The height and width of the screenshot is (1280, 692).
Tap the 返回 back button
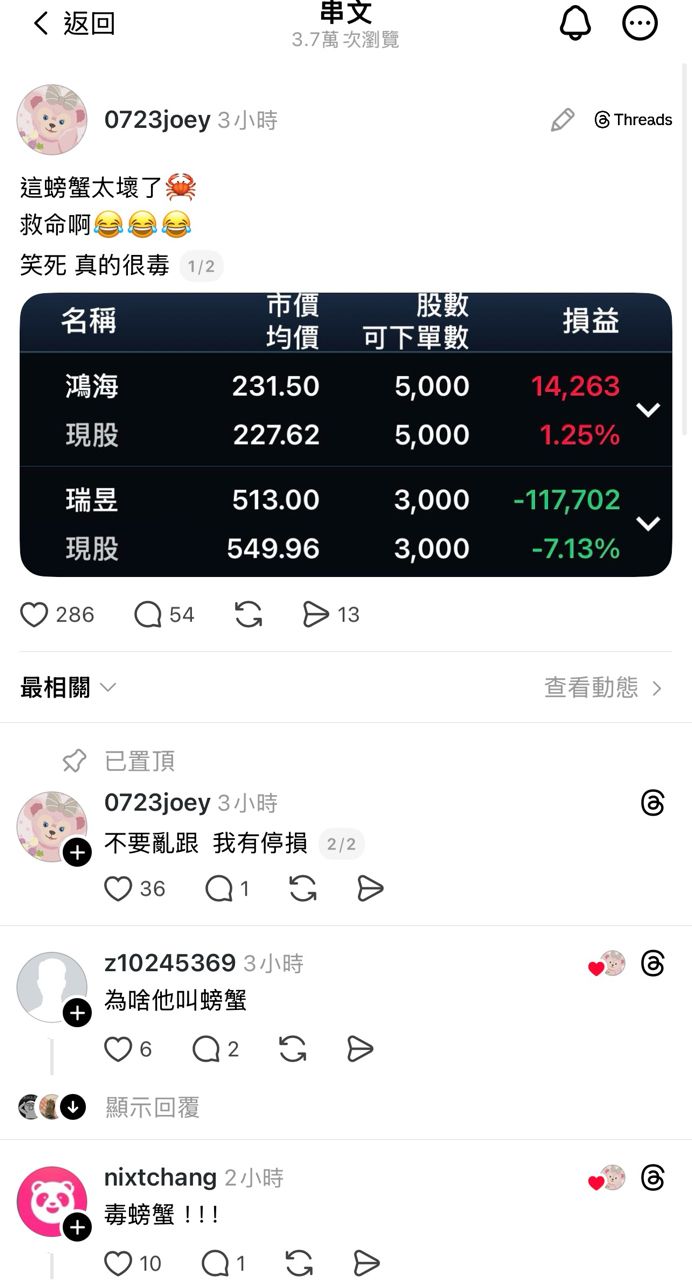coord(74,24)
